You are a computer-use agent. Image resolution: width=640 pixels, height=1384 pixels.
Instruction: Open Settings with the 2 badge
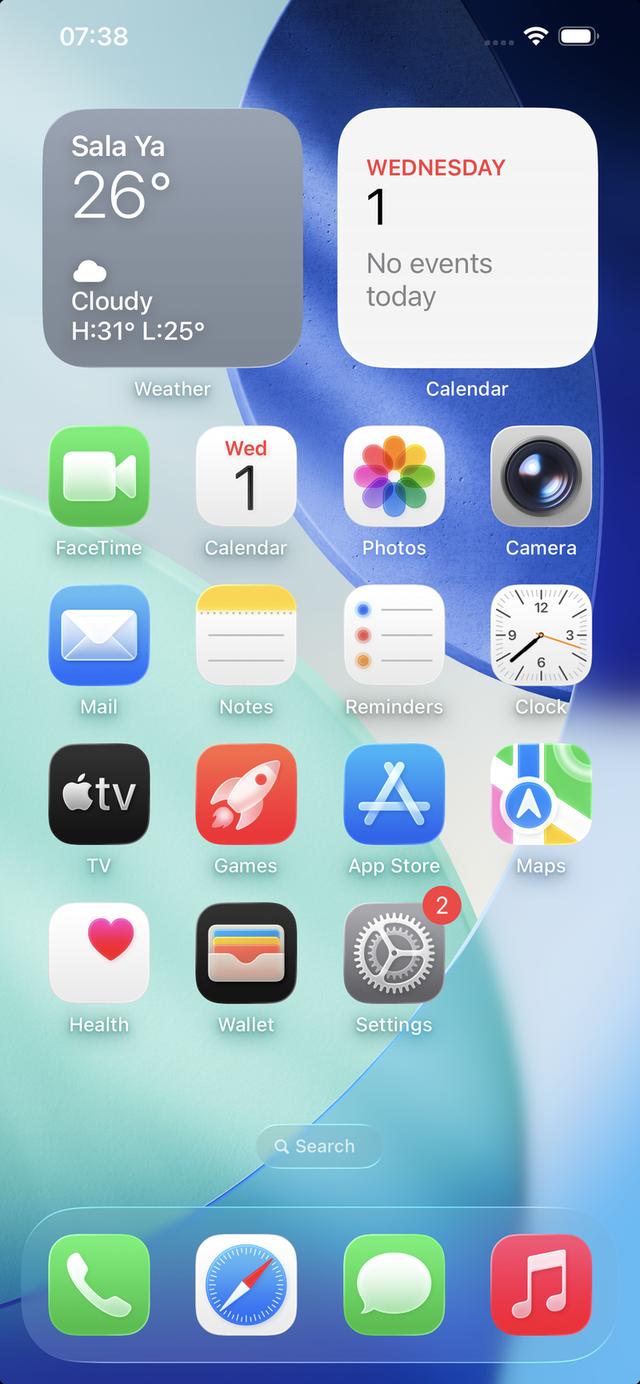(394, 953)
